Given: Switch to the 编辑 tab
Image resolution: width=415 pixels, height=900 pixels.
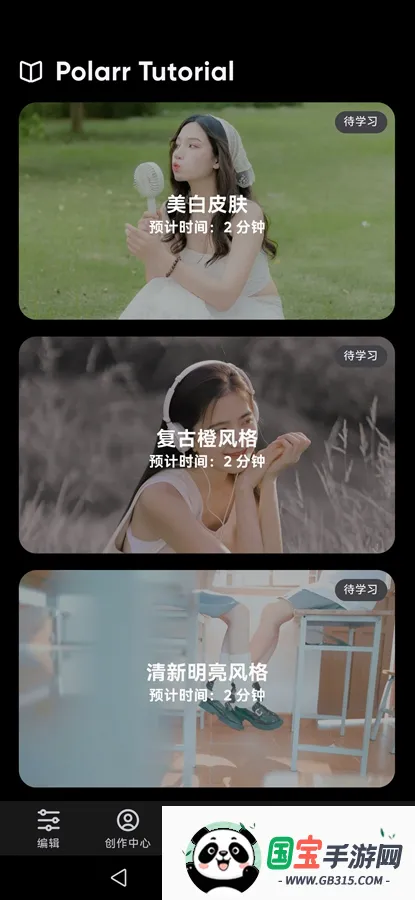Looking at the screenshot, I should pos(48,828).
